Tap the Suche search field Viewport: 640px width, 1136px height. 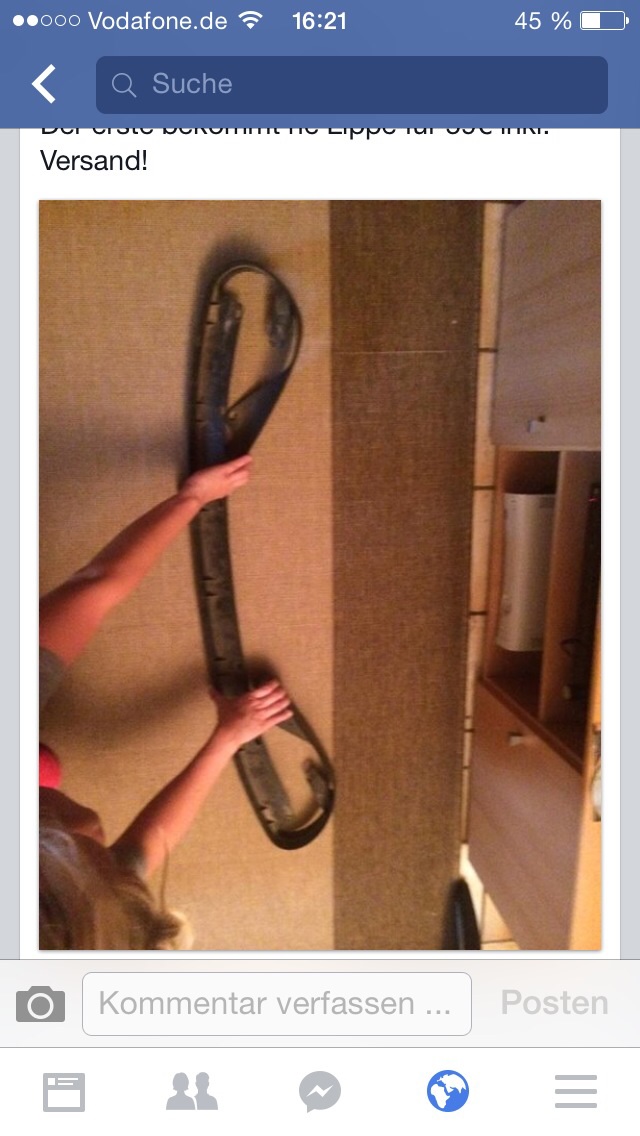[351, 85]
